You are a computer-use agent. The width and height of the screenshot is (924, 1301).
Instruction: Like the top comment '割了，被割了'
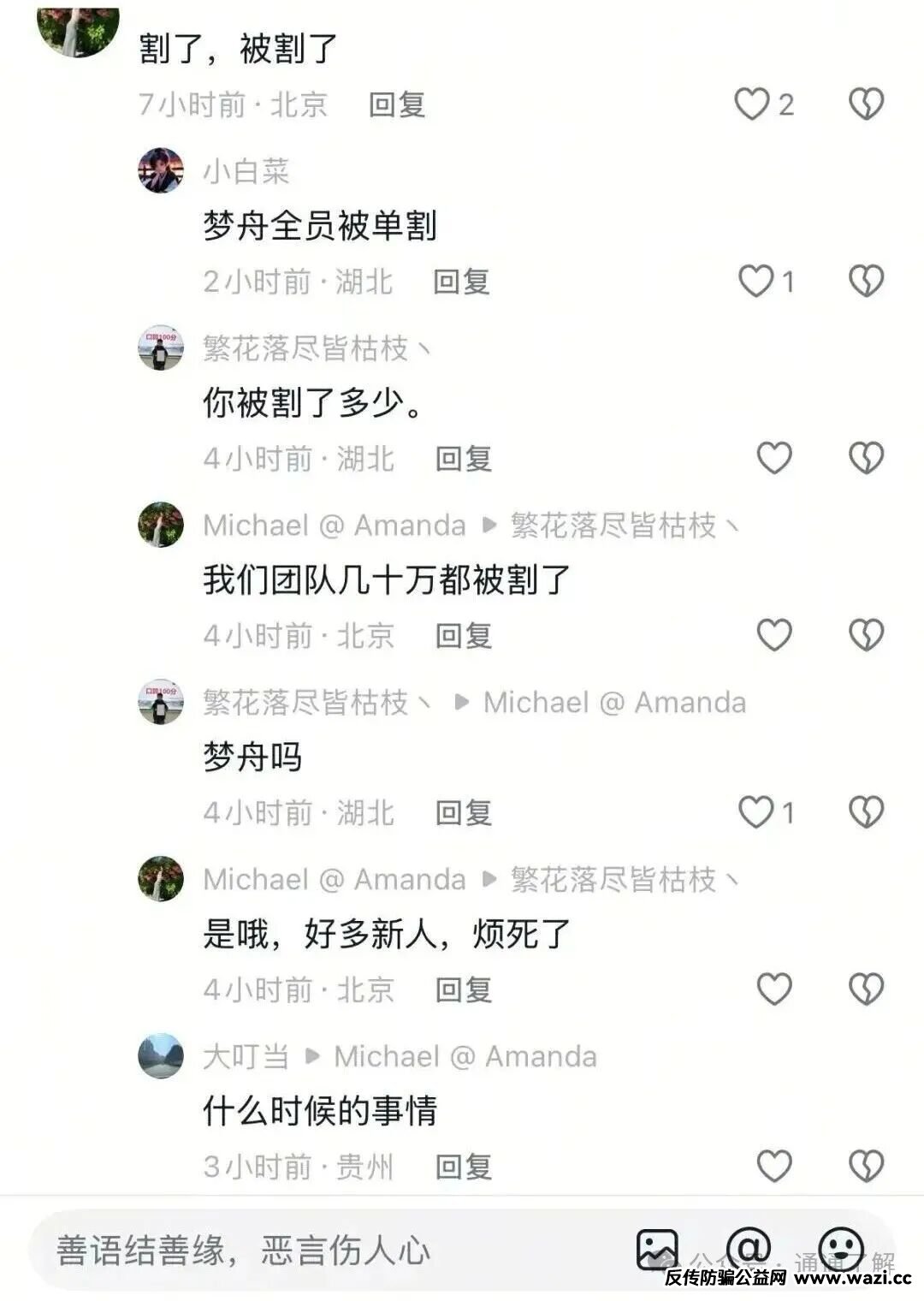[753, 104]
